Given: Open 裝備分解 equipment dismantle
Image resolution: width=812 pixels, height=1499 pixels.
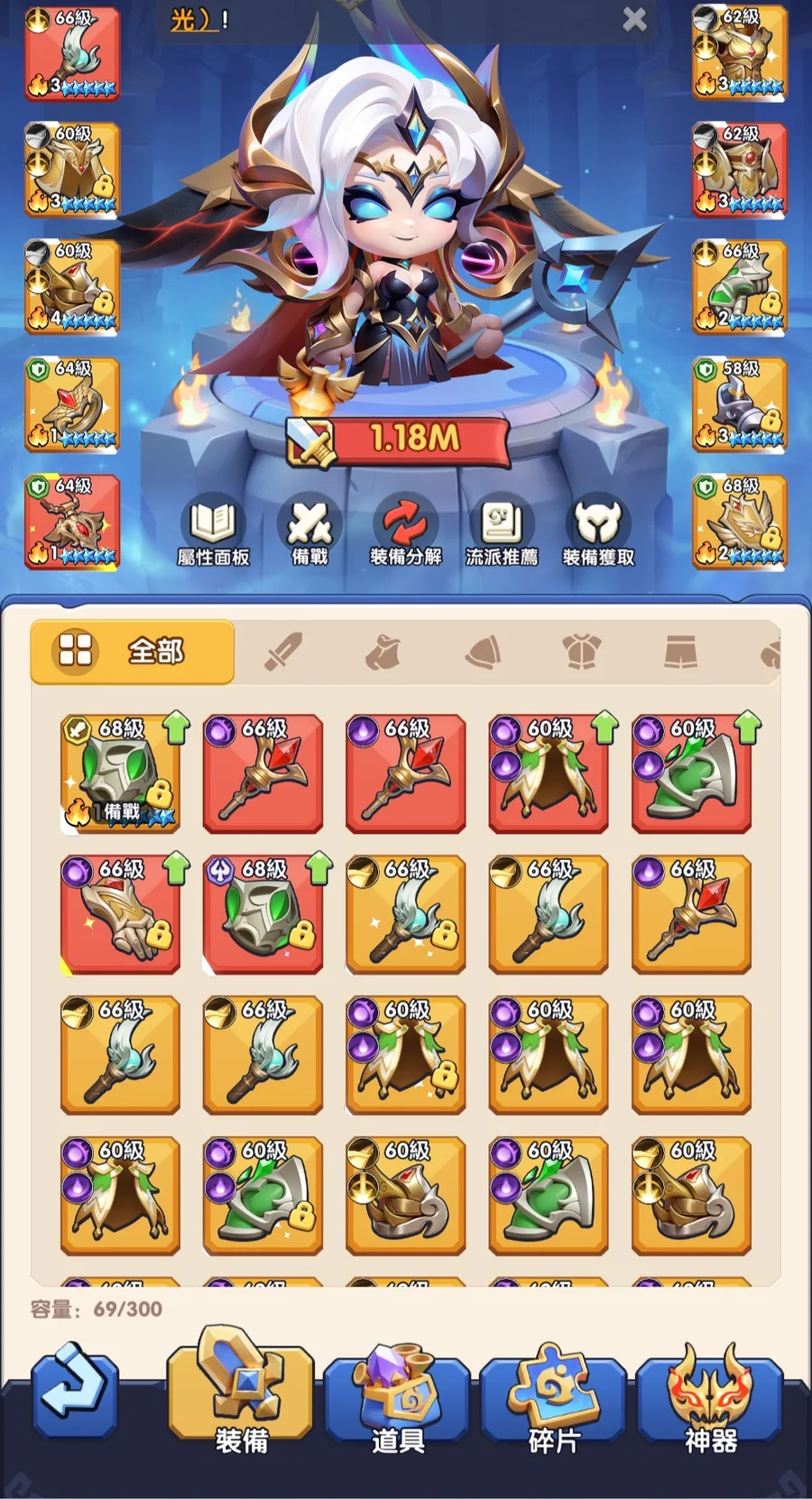Looking at the screenshot, I should click(405, 531).
